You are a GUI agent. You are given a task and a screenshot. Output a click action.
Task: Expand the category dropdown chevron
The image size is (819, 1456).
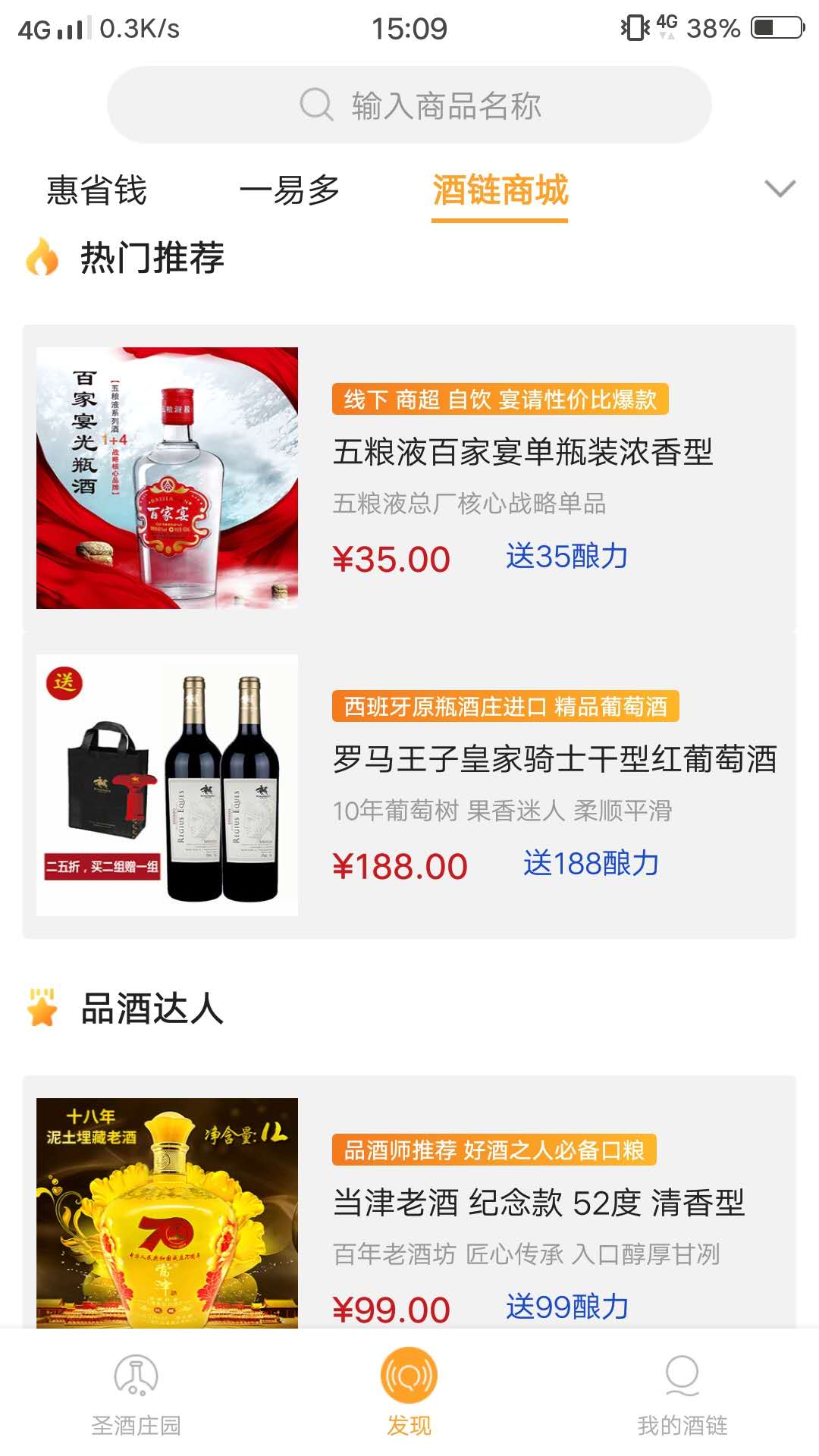pos(780,189)
